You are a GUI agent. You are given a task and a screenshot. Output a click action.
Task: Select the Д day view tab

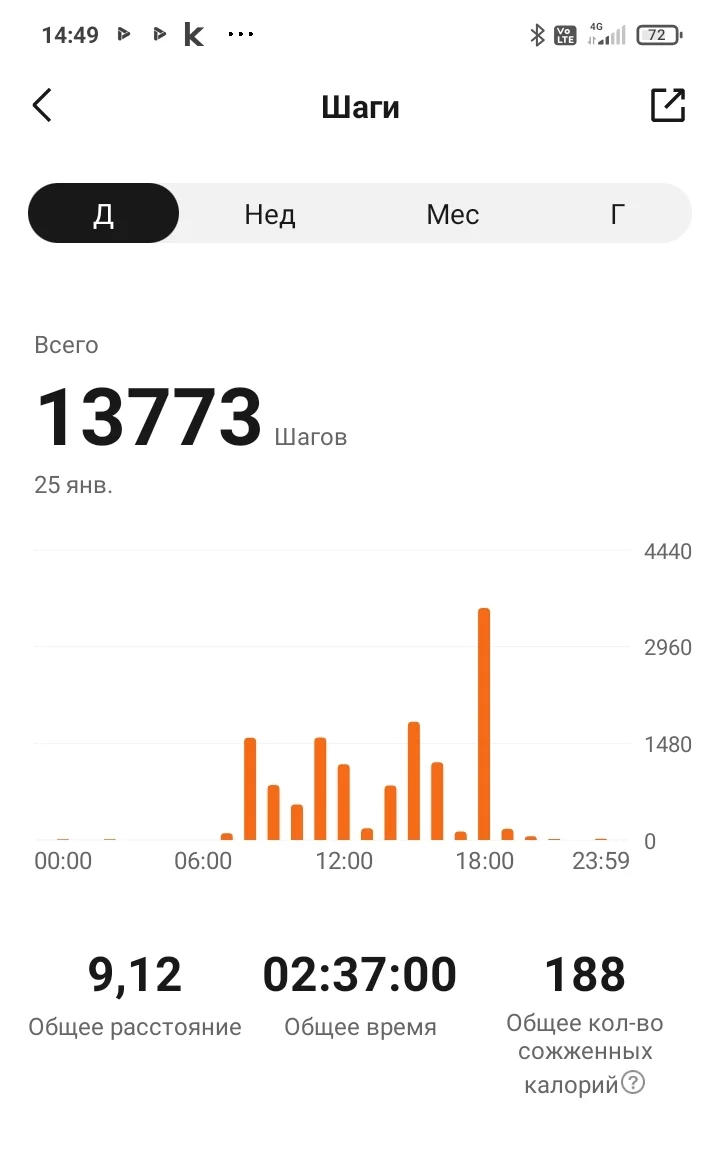coord(104,214)
